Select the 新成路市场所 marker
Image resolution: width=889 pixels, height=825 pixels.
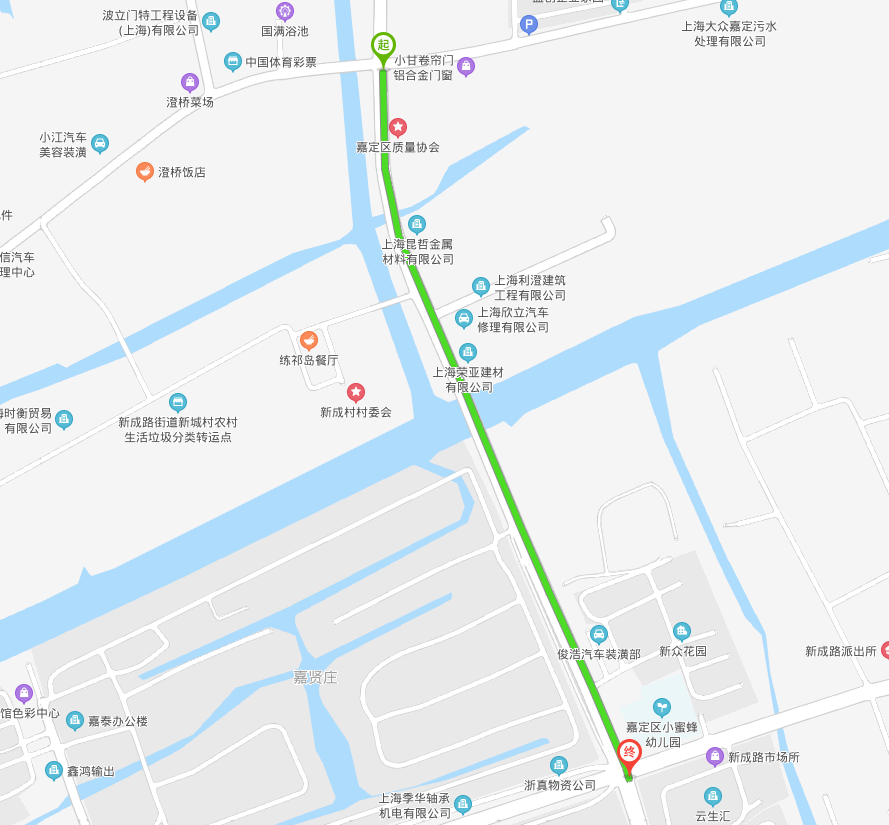(715, 757)
